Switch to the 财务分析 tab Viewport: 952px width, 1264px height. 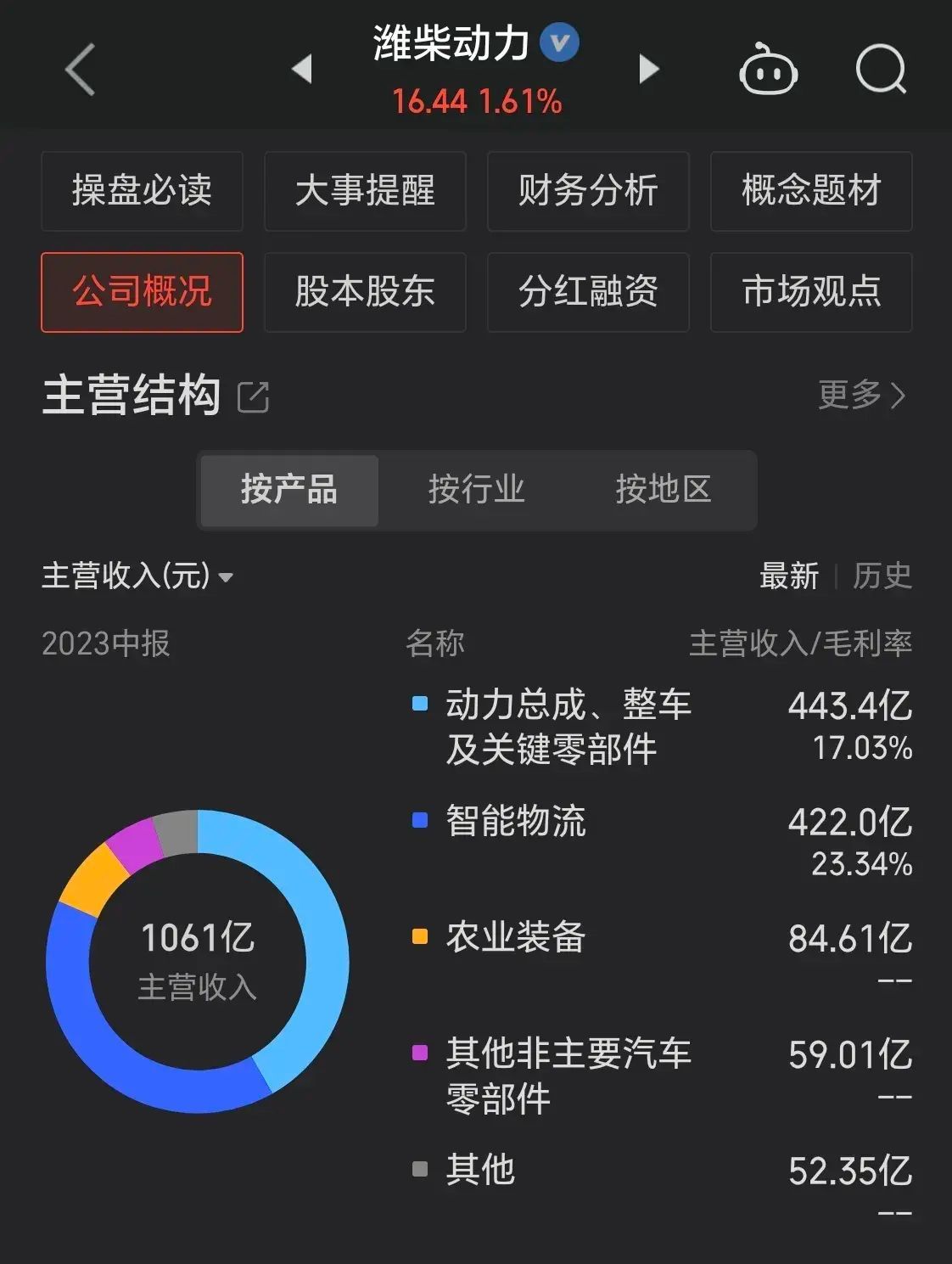588,192
